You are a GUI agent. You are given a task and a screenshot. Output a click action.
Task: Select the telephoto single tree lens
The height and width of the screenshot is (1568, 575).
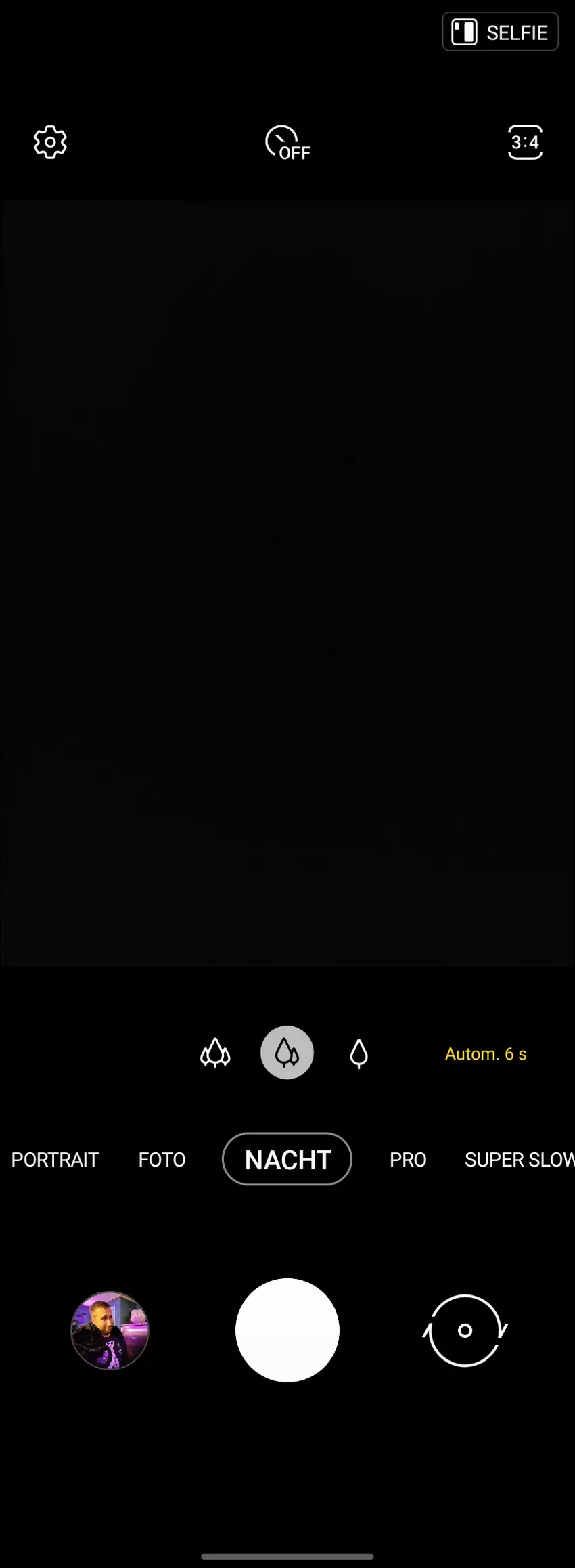[x=359, y=1053]
